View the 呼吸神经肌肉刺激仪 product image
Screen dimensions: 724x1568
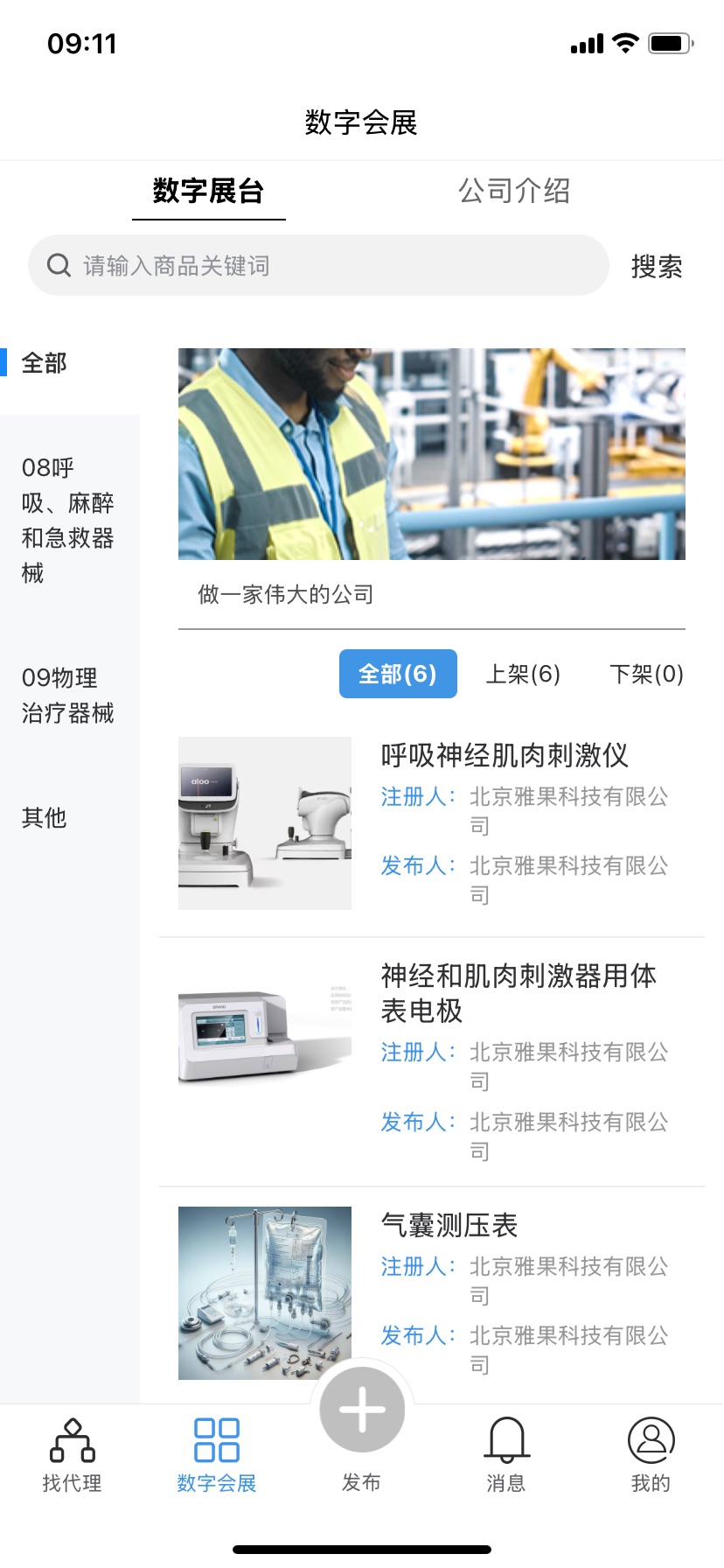click(264, 822)
